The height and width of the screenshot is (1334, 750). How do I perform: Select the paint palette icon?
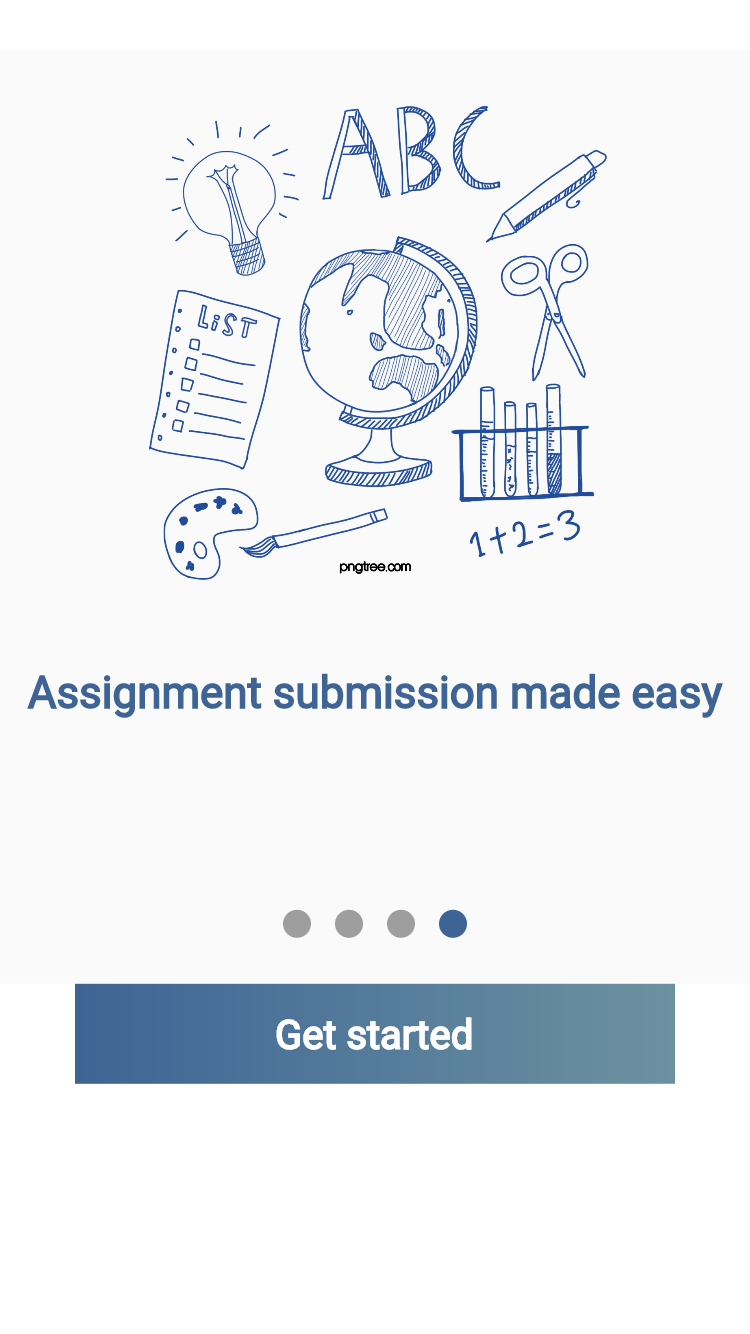click(x=210, y=535)
